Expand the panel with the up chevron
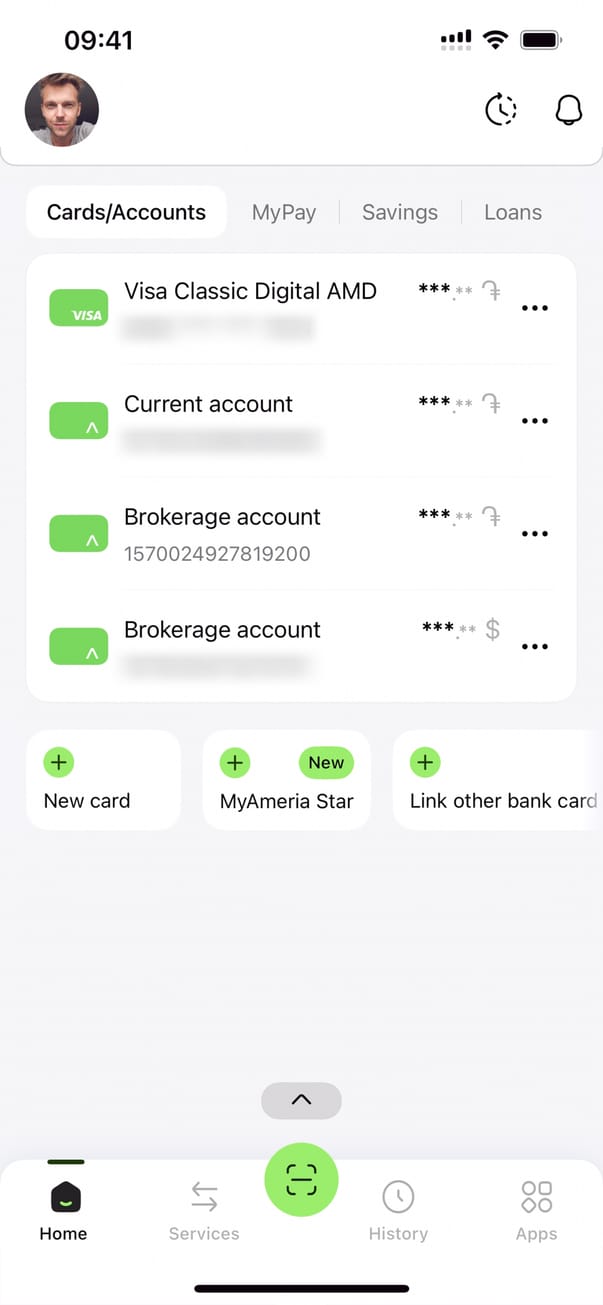 301,1100
